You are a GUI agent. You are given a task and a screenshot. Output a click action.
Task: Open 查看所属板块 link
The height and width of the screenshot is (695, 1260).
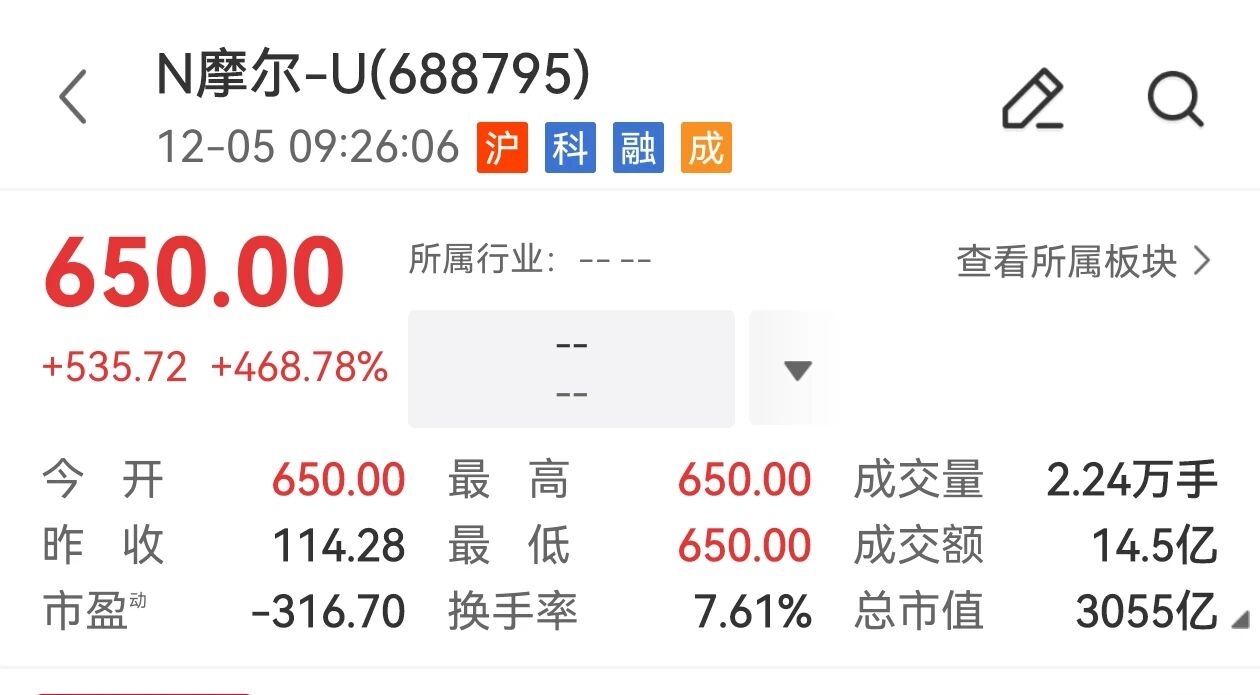(1083, 262)
